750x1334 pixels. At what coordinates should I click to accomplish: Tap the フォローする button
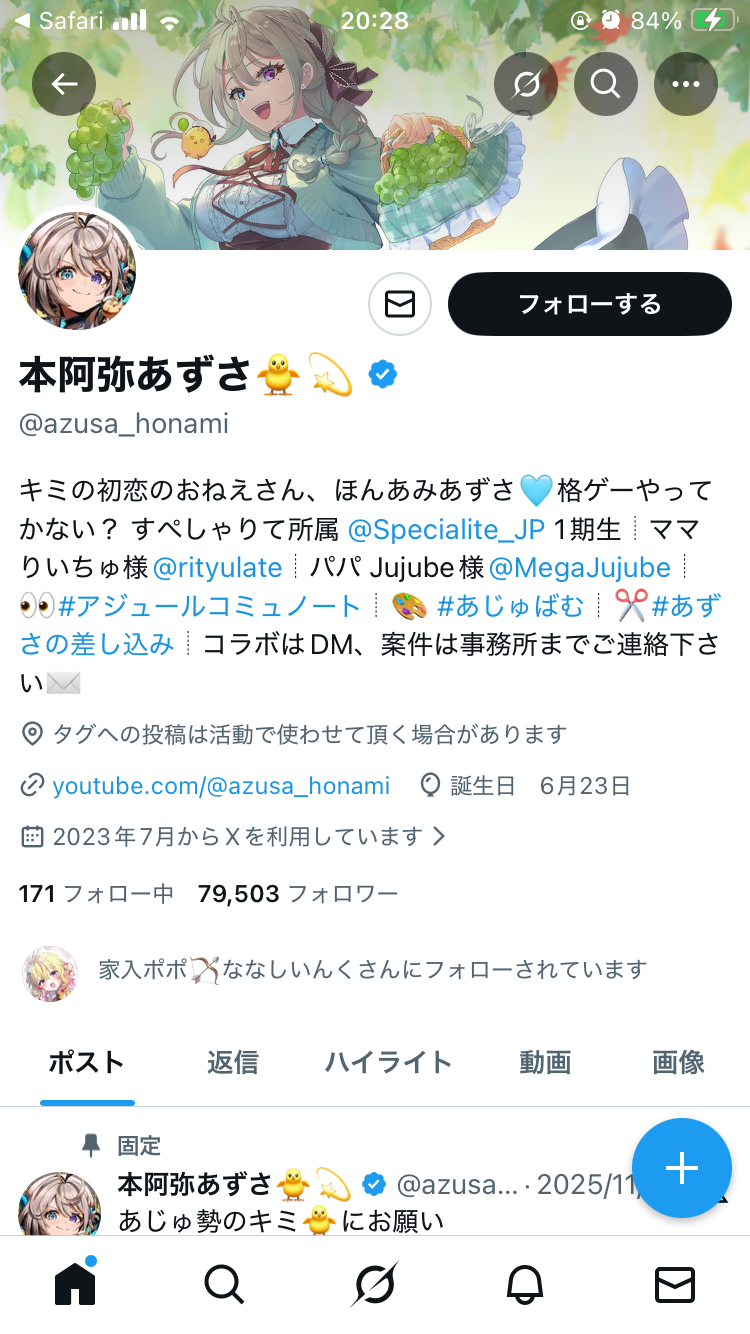(x=590, y=304)
